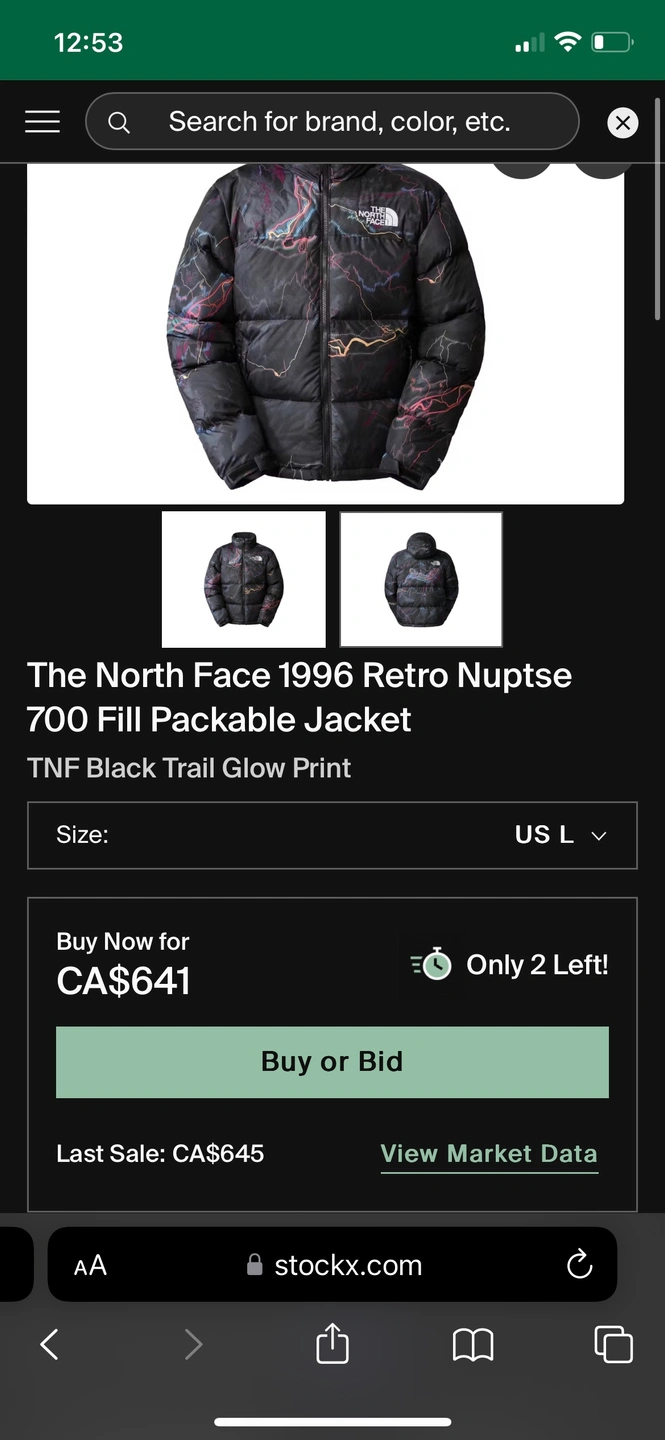Tap the Buy or Bid button
This screenshot has height=1440, width=665.
(x=332, y=1062)
